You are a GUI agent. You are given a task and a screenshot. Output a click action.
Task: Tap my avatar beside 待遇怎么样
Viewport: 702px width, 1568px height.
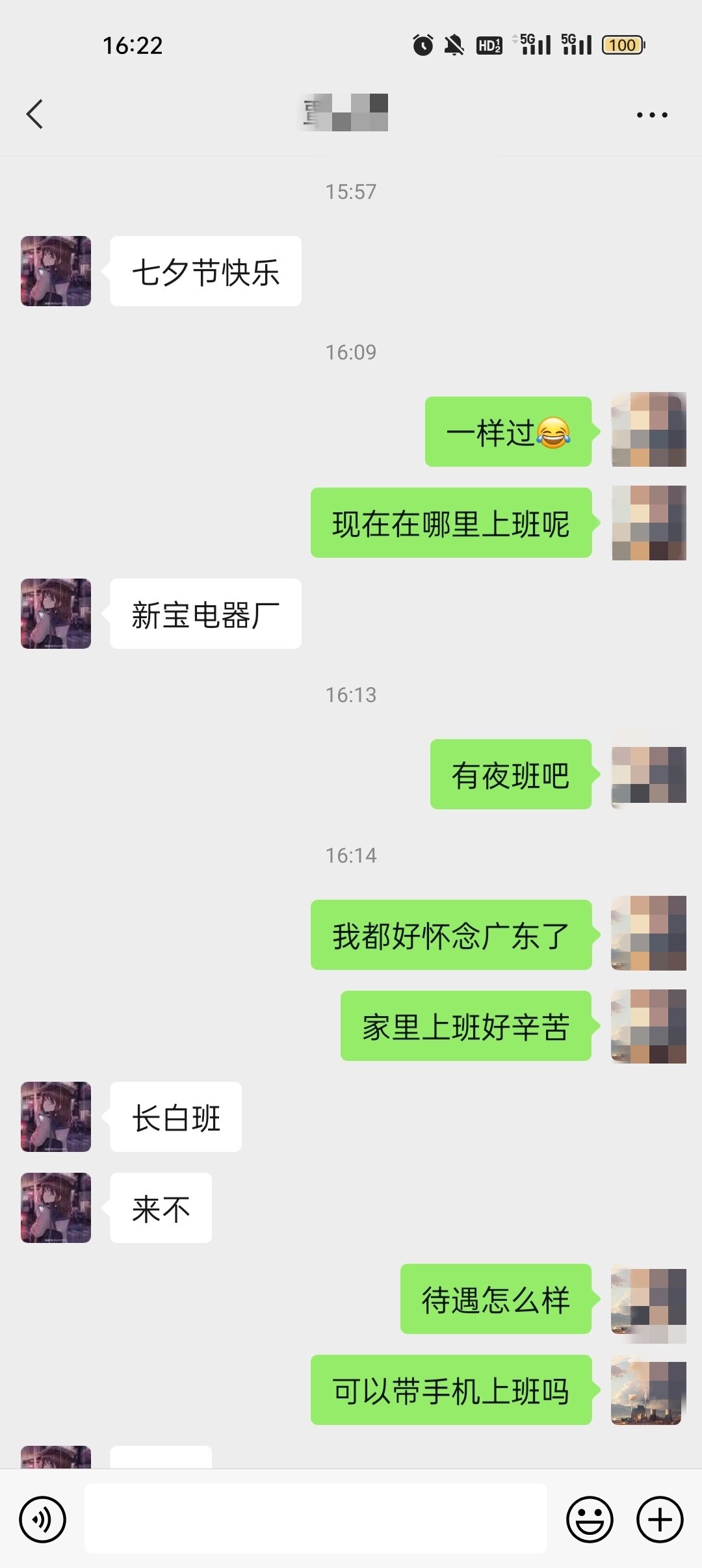pyautogui.click(x=648, y=1299)
